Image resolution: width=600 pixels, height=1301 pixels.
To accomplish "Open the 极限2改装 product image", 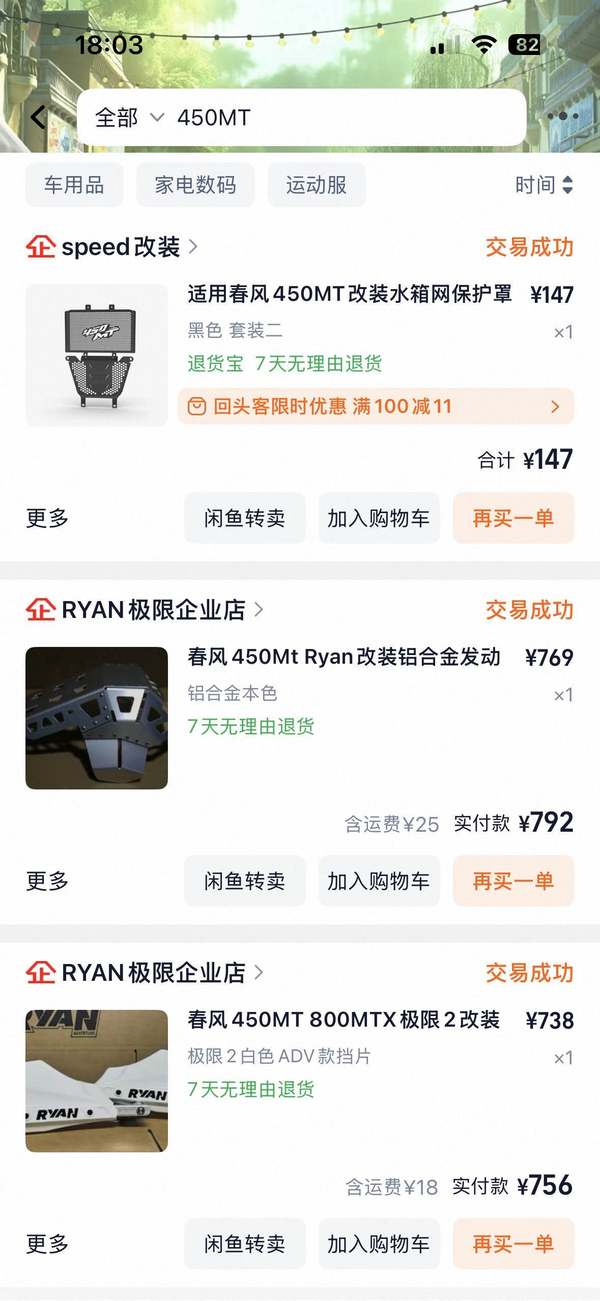I will pos(96,1081).
